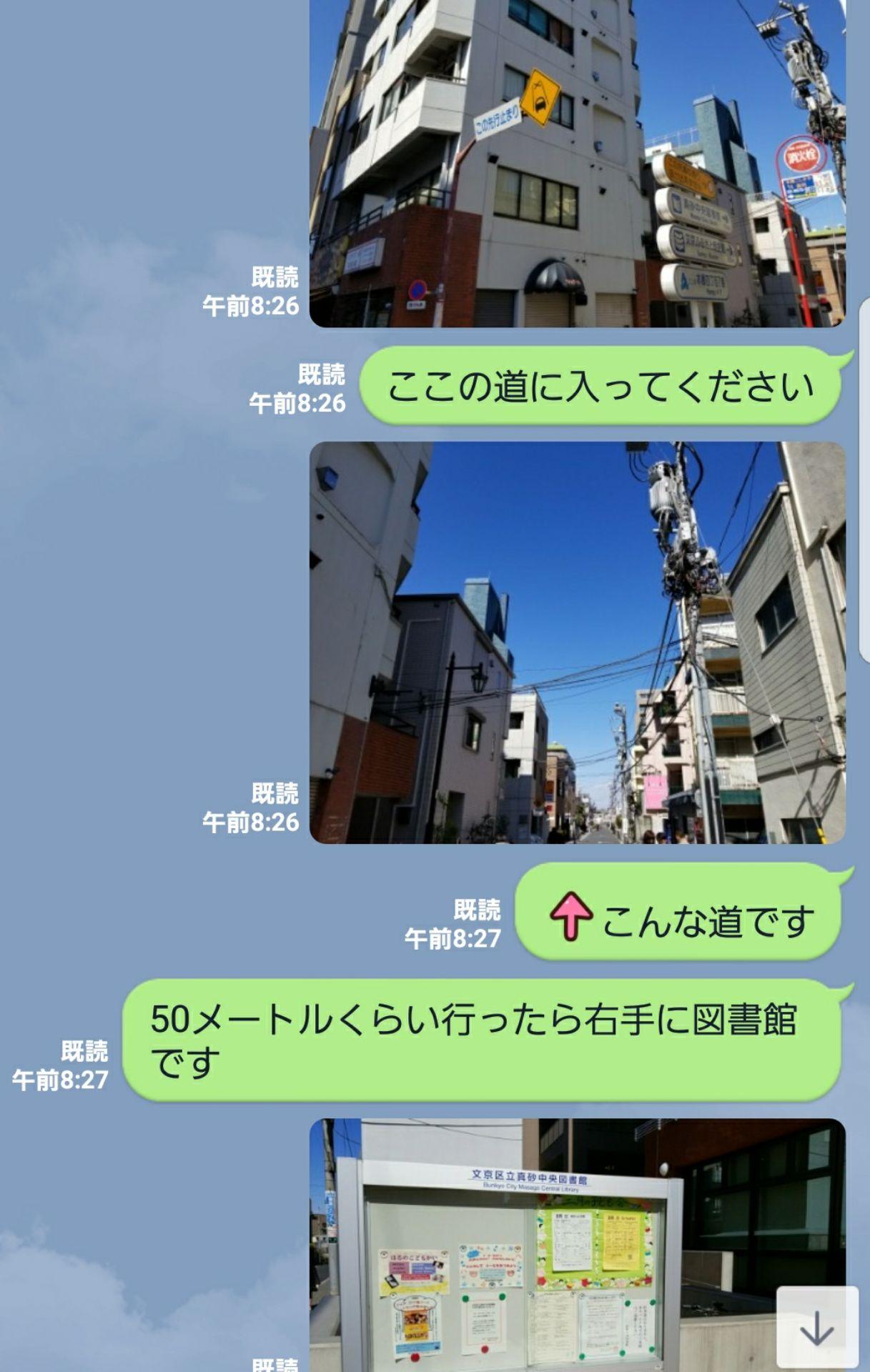Open the narrow street photo sent at 8:26
This screenshot has width=870, height=1372.
(577, 642)
